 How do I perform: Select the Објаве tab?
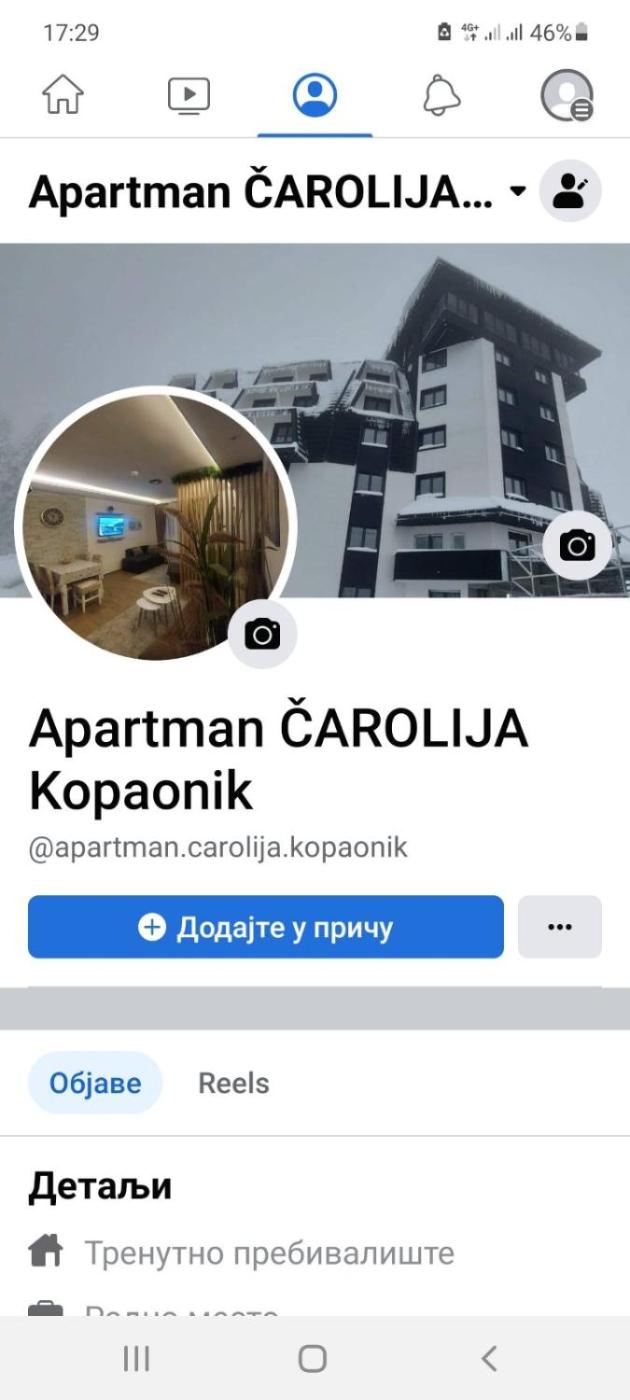pyautogui.click(x=95, y=1083)
